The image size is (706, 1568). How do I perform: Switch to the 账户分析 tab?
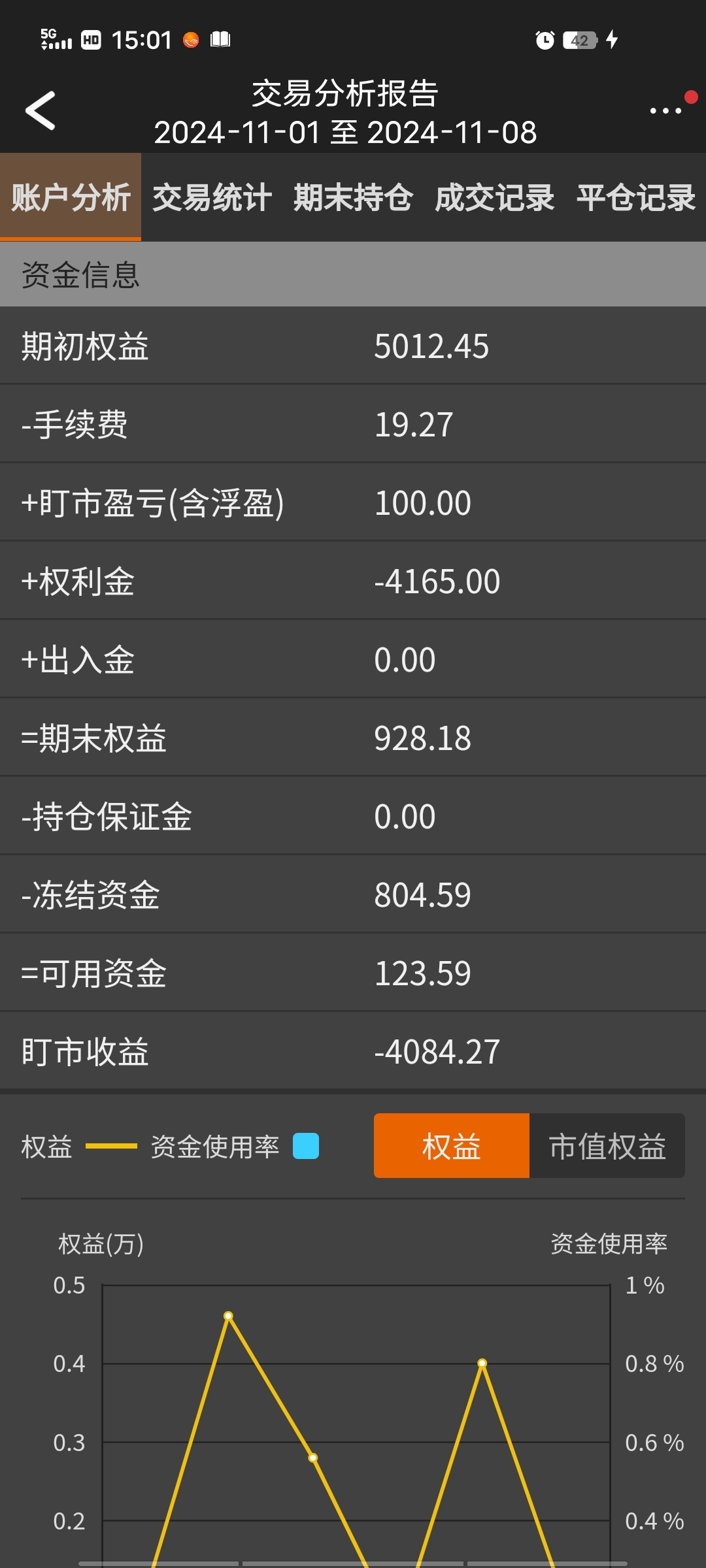[71, 197]
